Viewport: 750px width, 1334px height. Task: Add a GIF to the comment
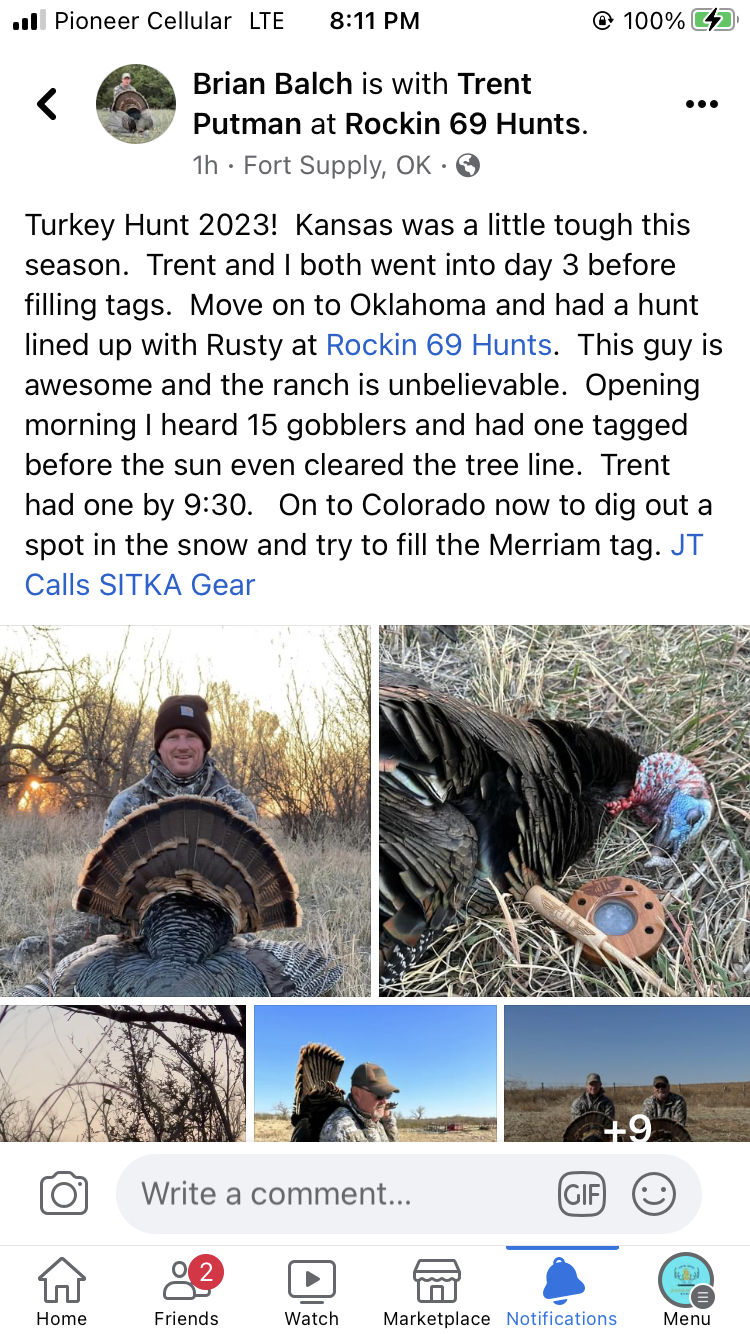click(x=582, y=1194)
